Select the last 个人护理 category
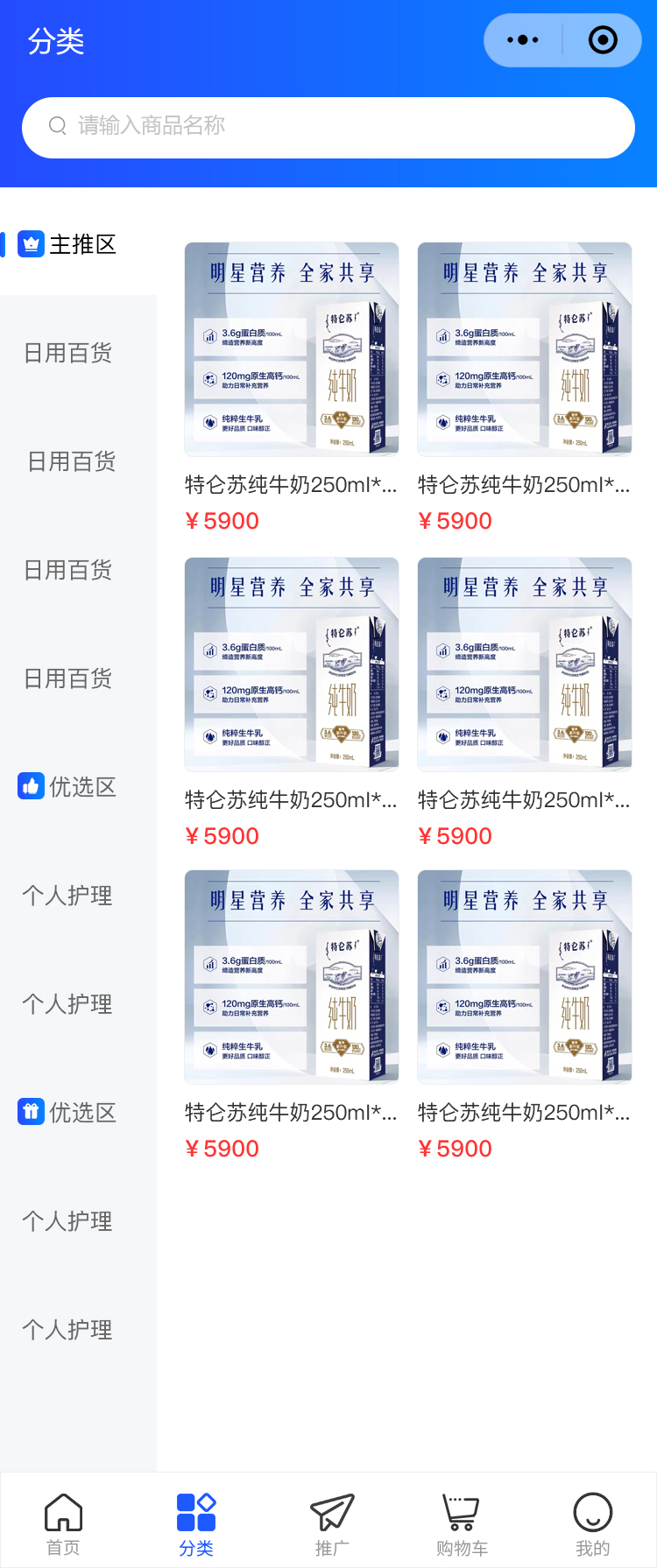 [68, 1330]
